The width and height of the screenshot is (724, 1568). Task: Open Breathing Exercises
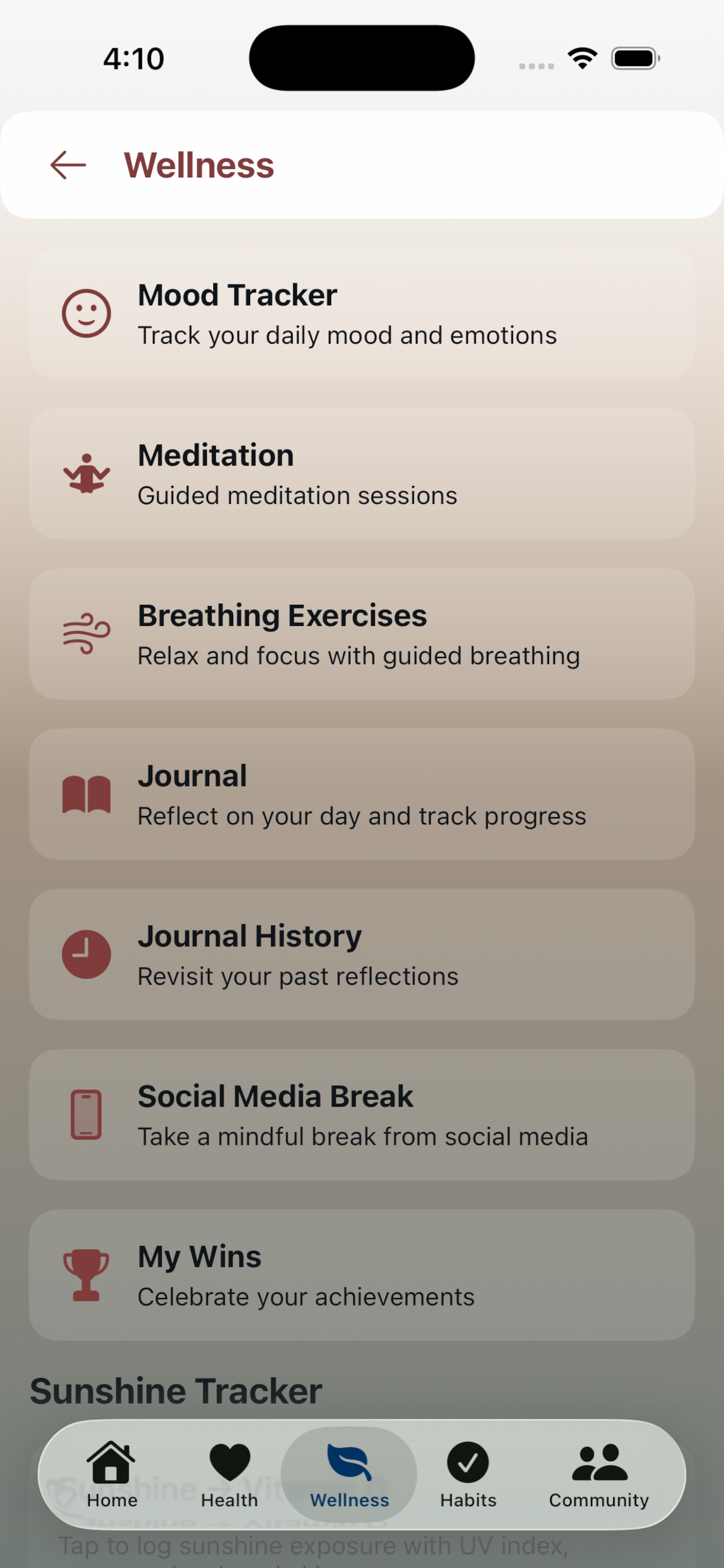click(361, 633)
